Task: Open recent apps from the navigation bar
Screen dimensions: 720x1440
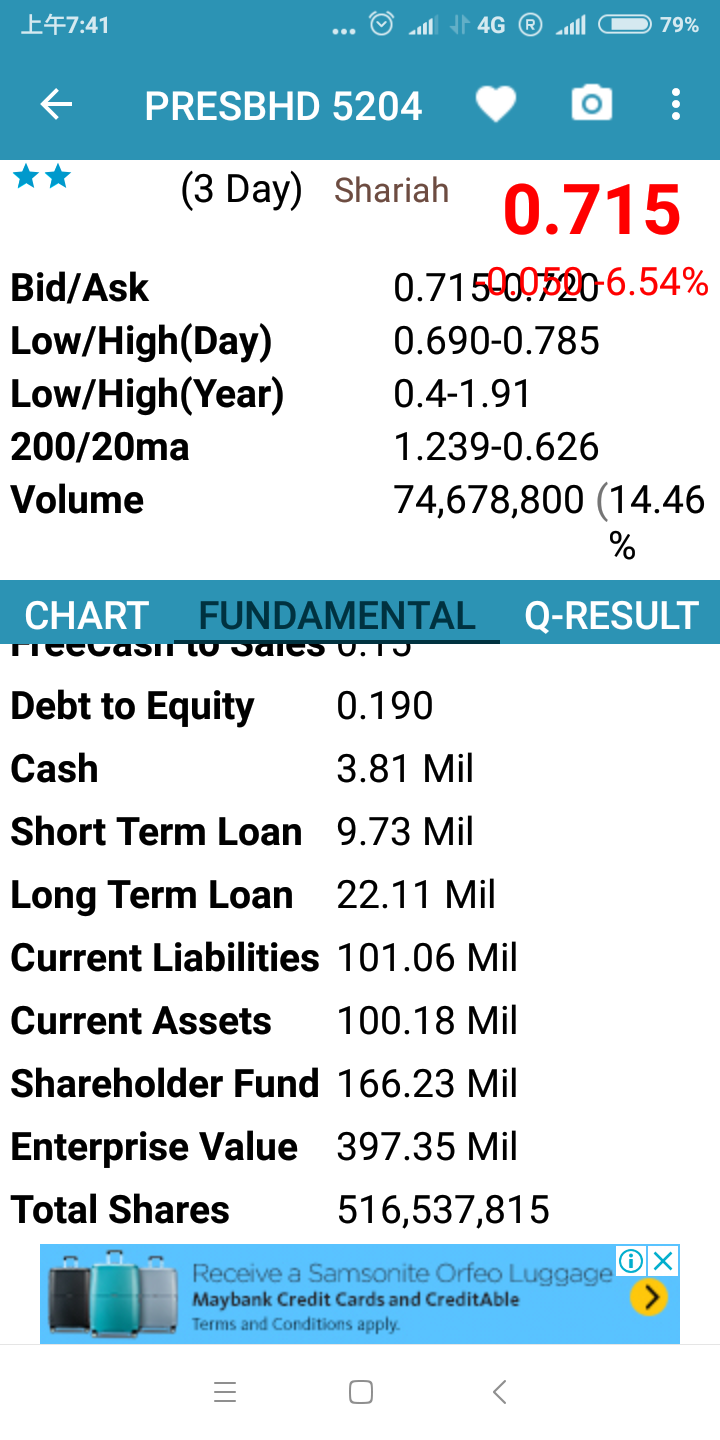Action: 225,1392
